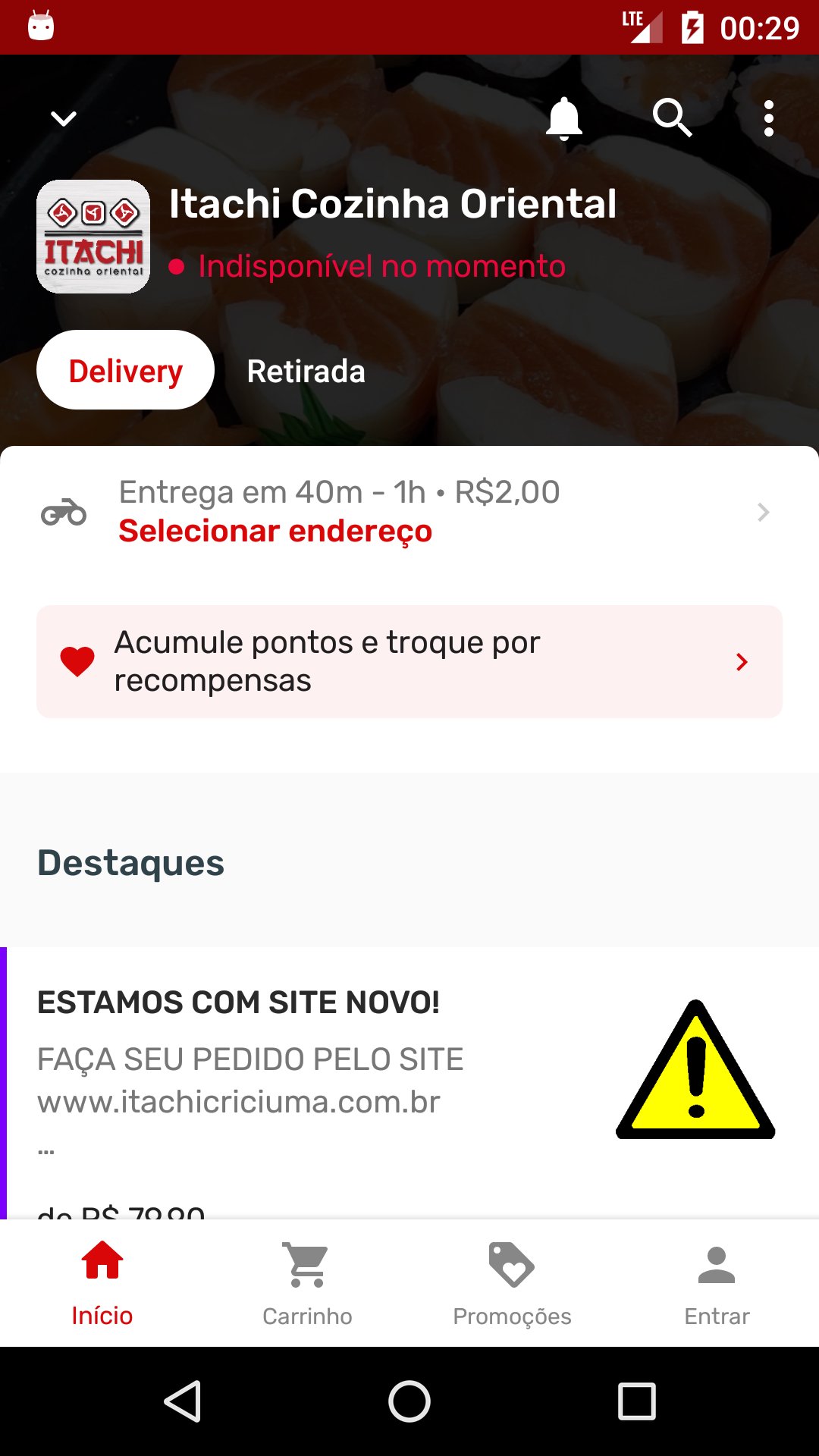819x1456 pixels.
Task: Open the three-dot overflow menu
Action: click(x=769, y=118)
